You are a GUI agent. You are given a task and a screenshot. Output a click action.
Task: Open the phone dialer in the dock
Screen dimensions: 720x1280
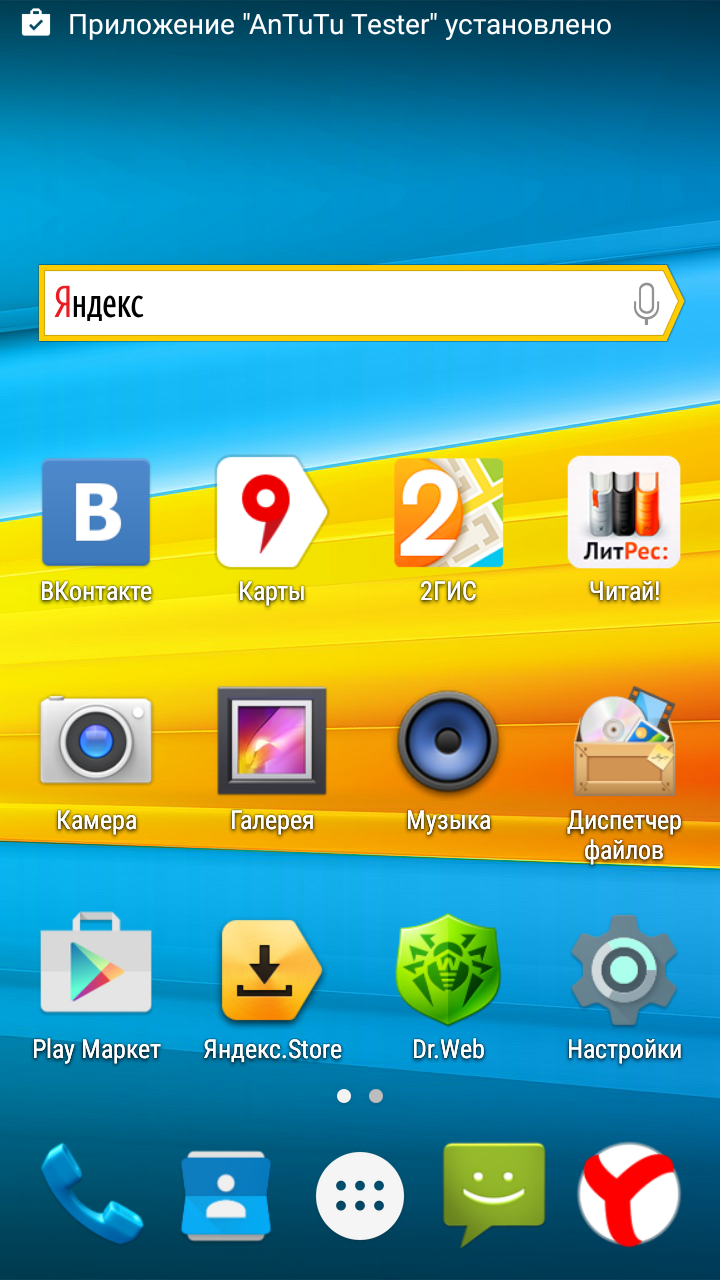pyautogui.click(x=92, y=1195)
